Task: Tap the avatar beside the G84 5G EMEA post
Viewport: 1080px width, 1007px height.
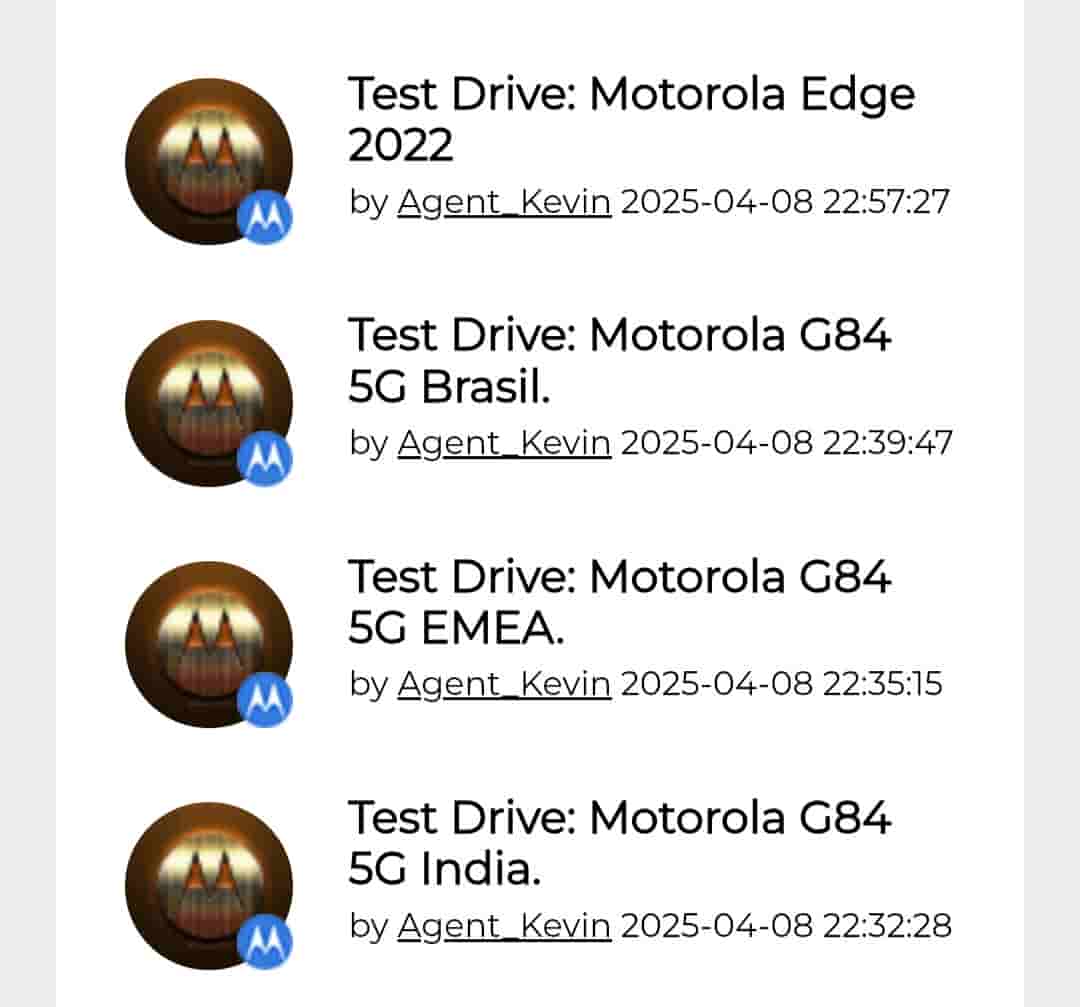Action: [209, 644]
